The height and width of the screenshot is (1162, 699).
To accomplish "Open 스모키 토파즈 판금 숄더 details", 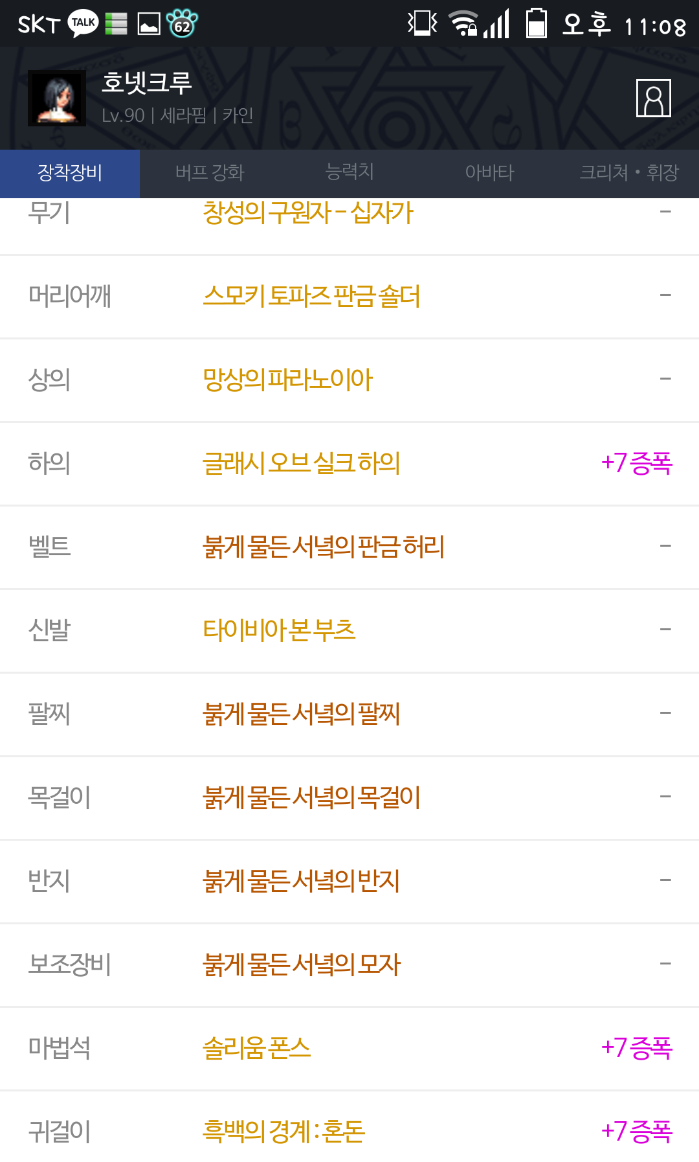I will 311,296.
